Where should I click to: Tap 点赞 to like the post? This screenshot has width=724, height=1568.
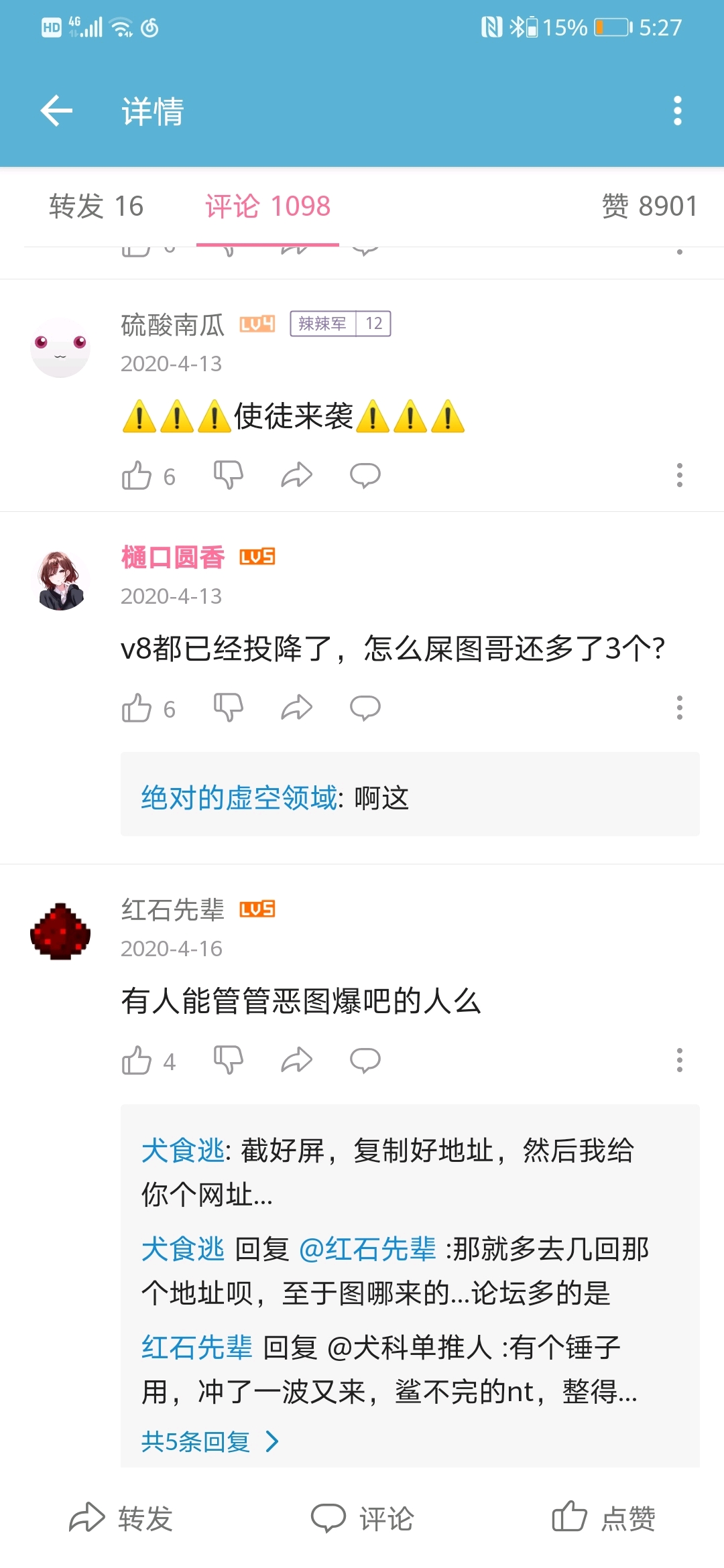pos(603,1518)
